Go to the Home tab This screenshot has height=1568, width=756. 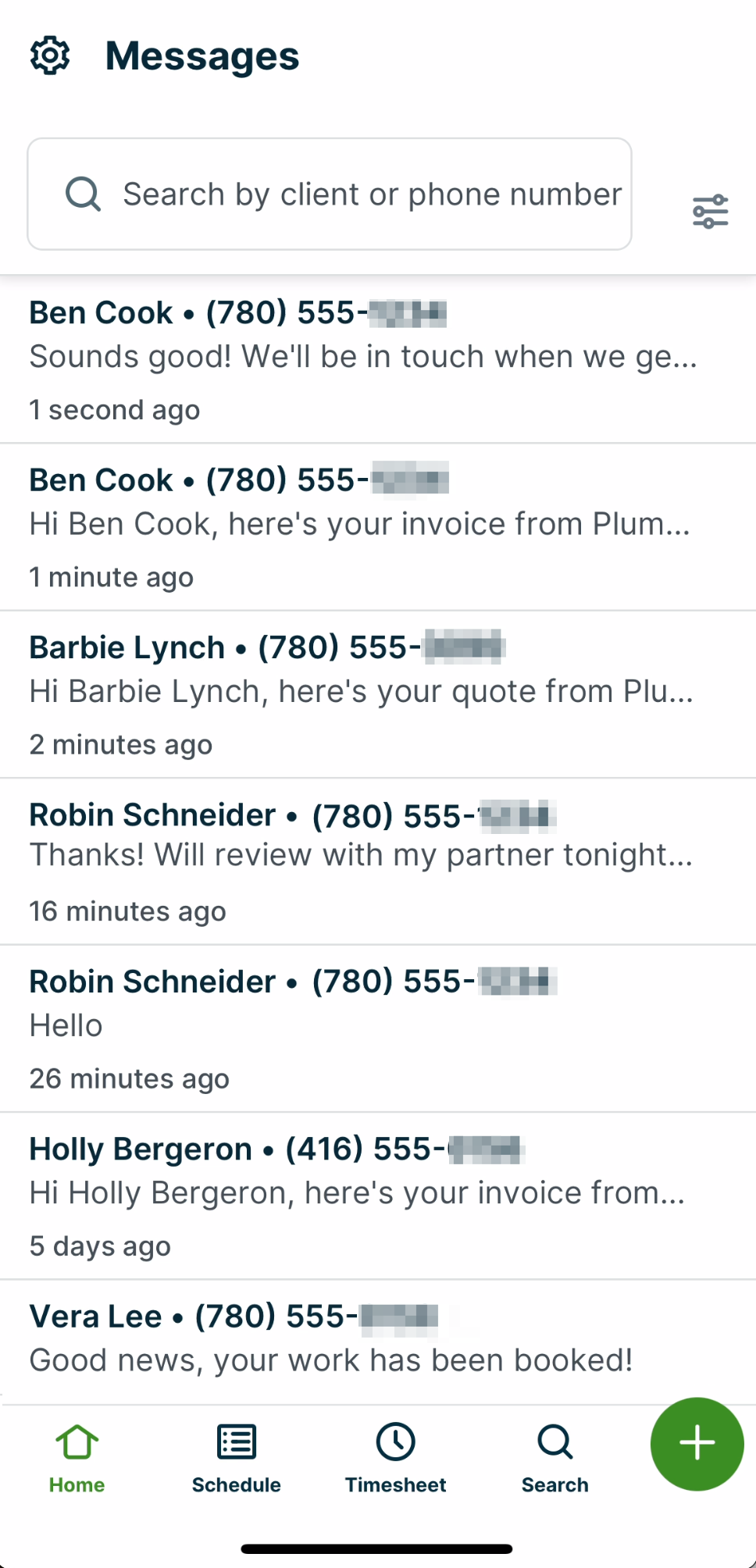point(77,1457)
